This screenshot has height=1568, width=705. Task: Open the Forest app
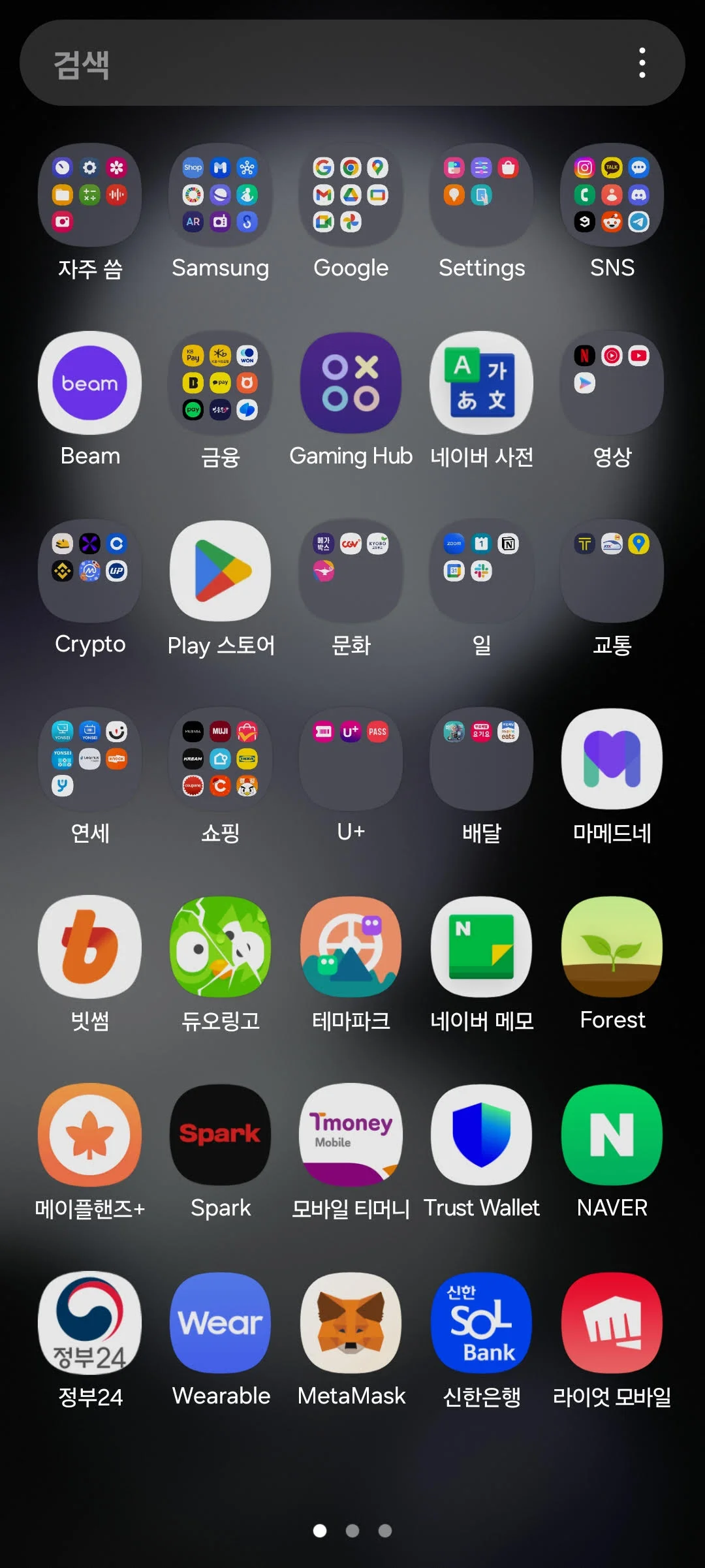612,947
